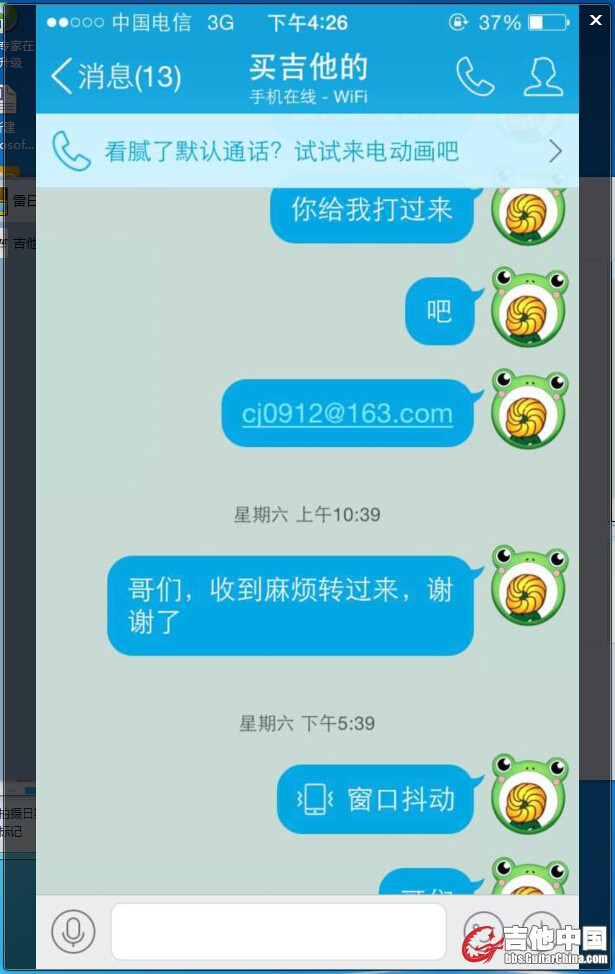Viewport: 615px width, 974px height.
Task: Open the cj0912@163.com email link
Action: click(347, 414)
